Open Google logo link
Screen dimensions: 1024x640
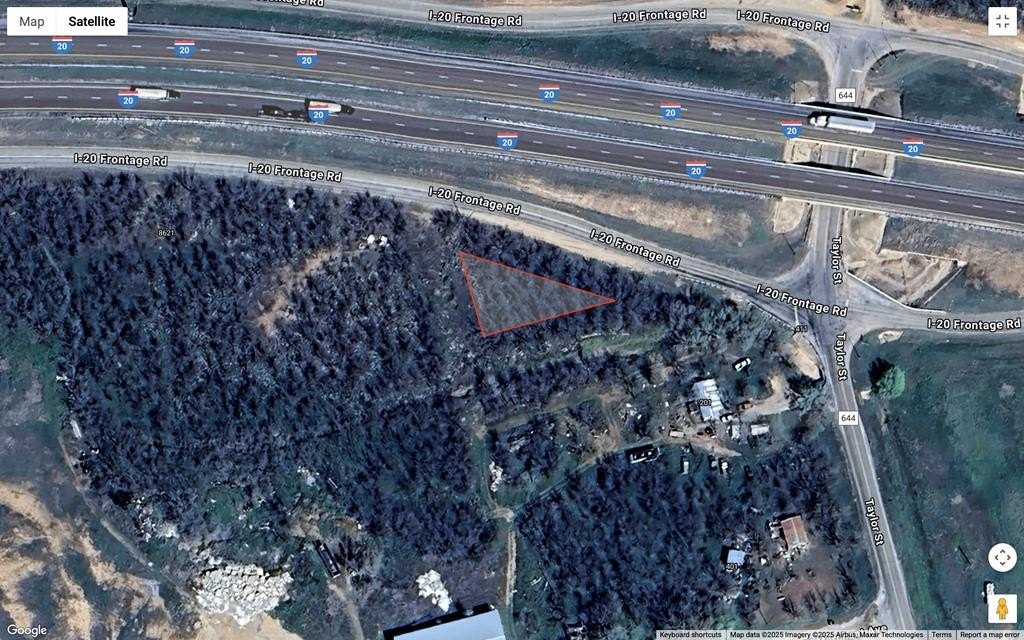26,630
